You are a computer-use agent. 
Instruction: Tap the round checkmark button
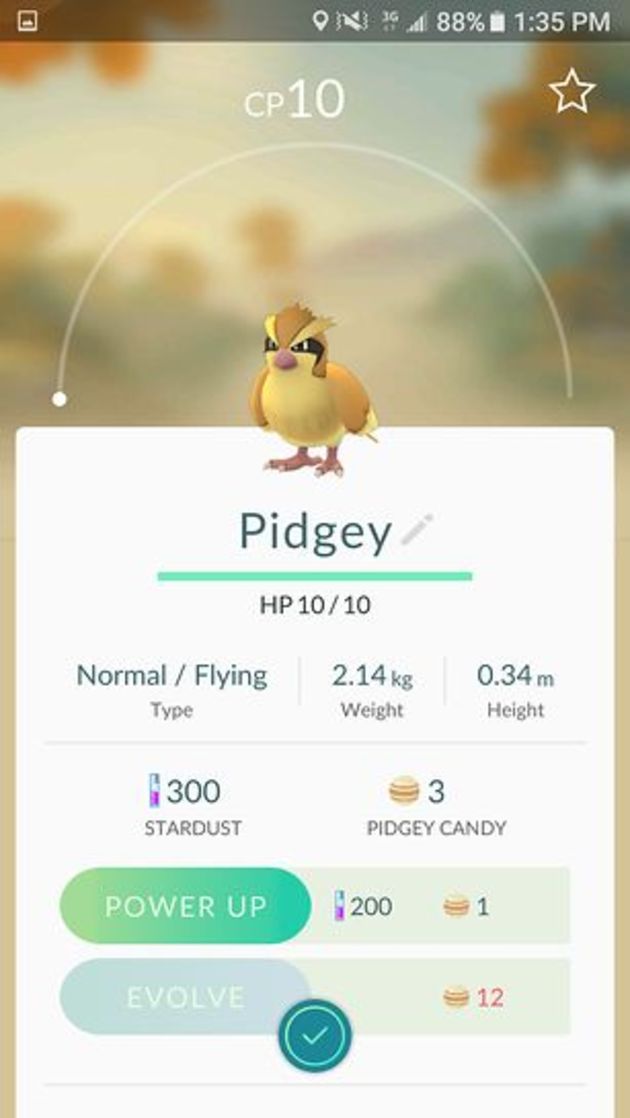(x=314, y=1036)
